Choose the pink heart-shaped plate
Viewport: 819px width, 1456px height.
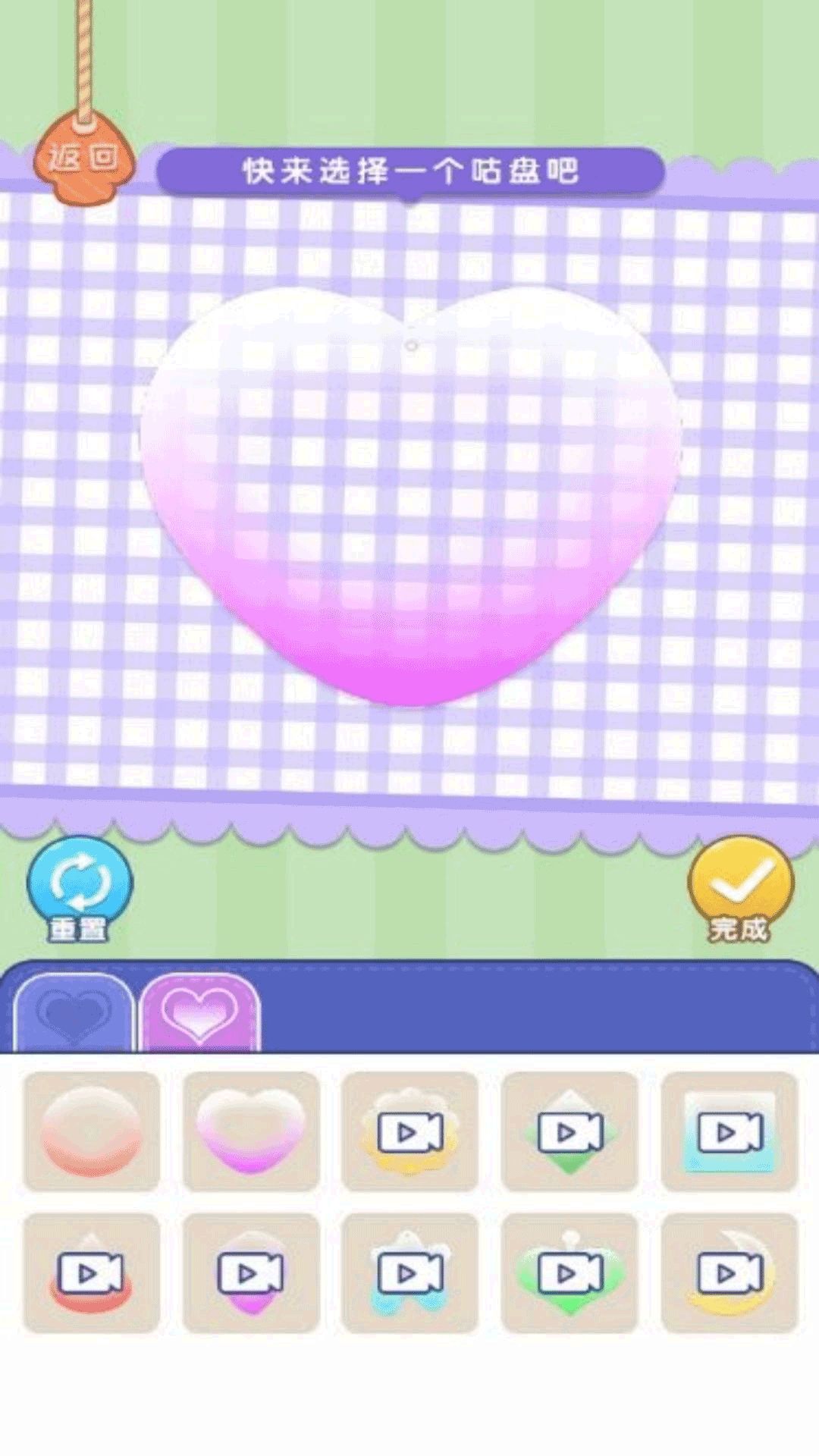pyautogui.click(x=251, y=1131)
